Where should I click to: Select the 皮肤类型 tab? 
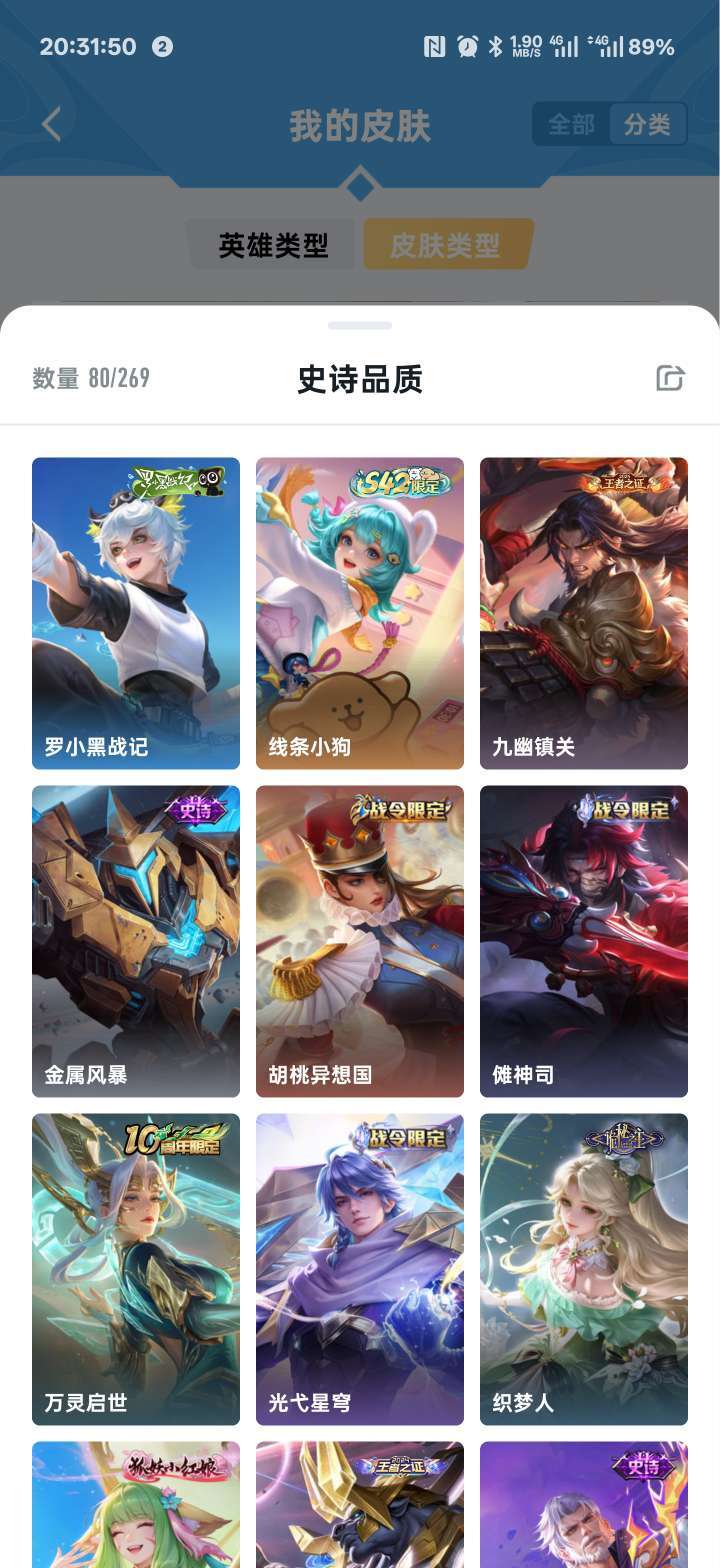point(446,243)
